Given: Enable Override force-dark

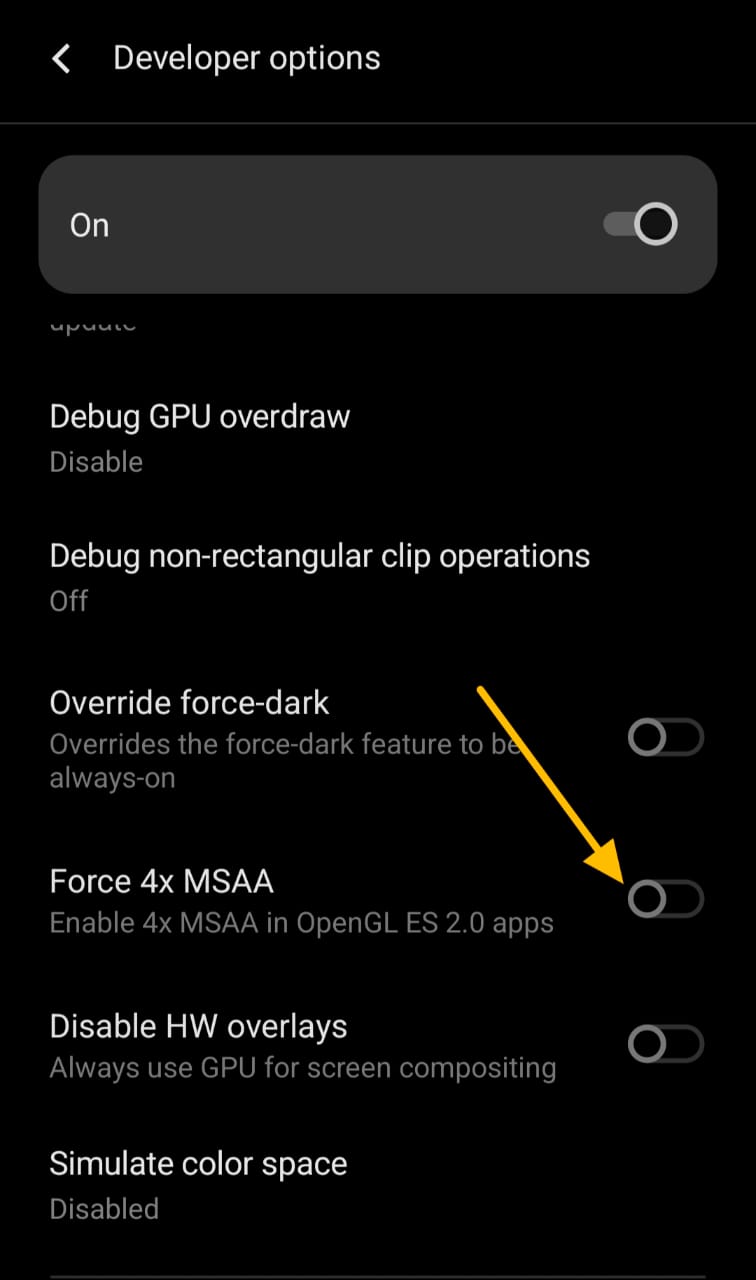Looking at the screenshot, I should [x=665, y=739].
